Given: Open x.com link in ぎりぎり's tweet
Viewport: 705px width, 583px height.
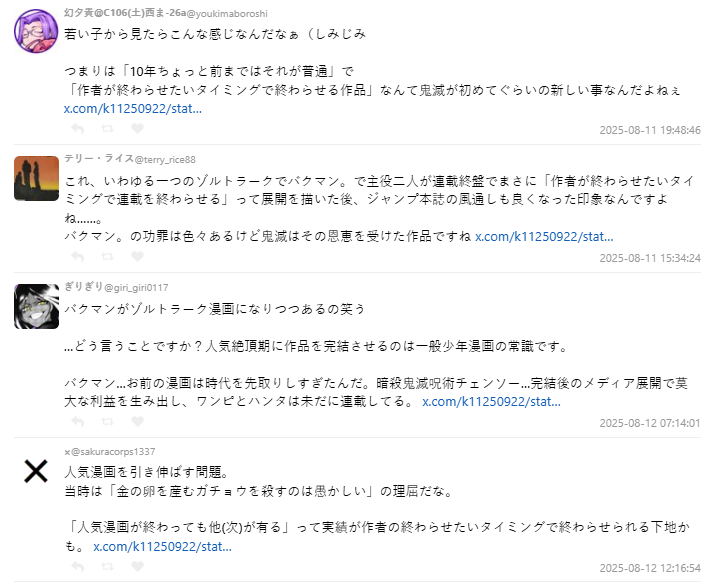Looking at the screenshot, I should (x=491, y=401).
